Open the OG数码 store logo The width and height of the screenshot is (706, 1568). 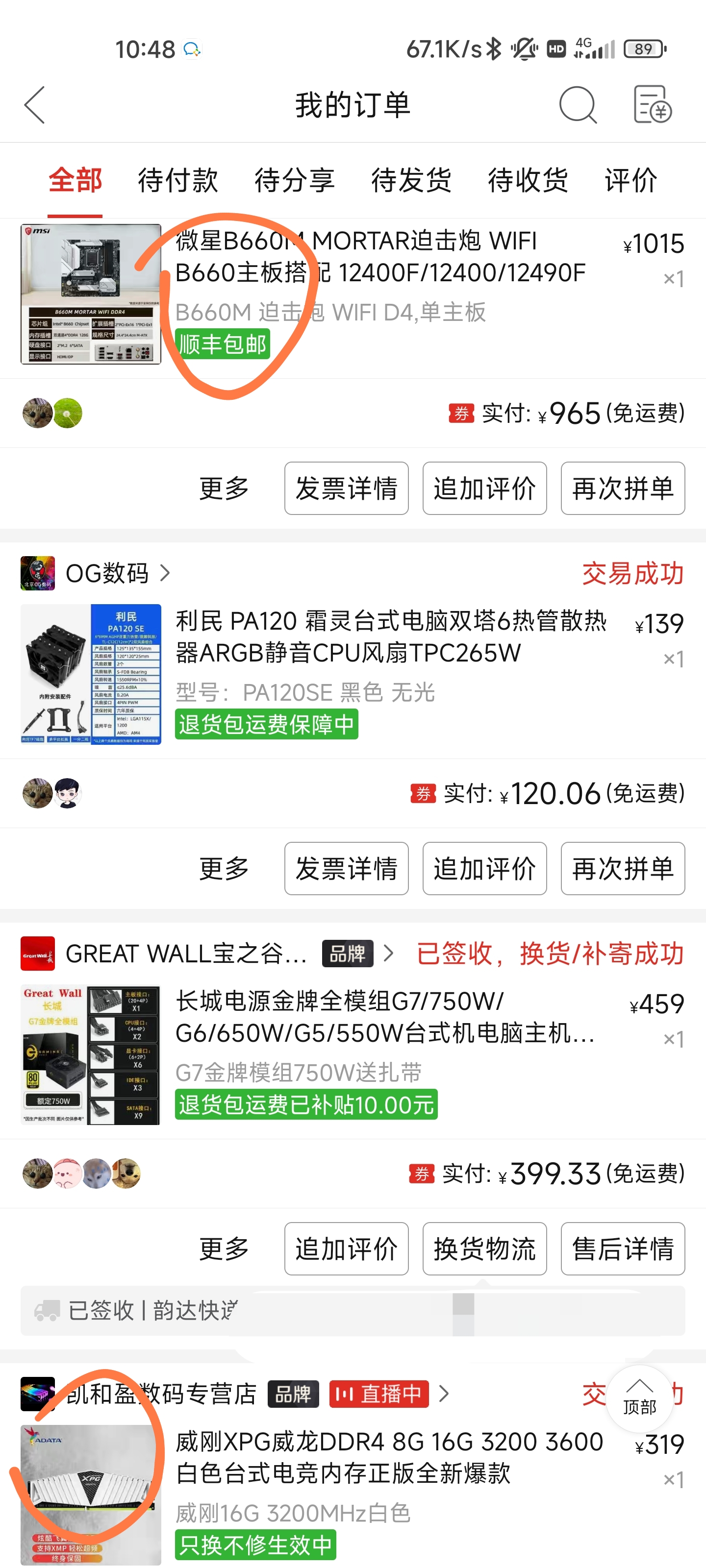coord(37,572)
